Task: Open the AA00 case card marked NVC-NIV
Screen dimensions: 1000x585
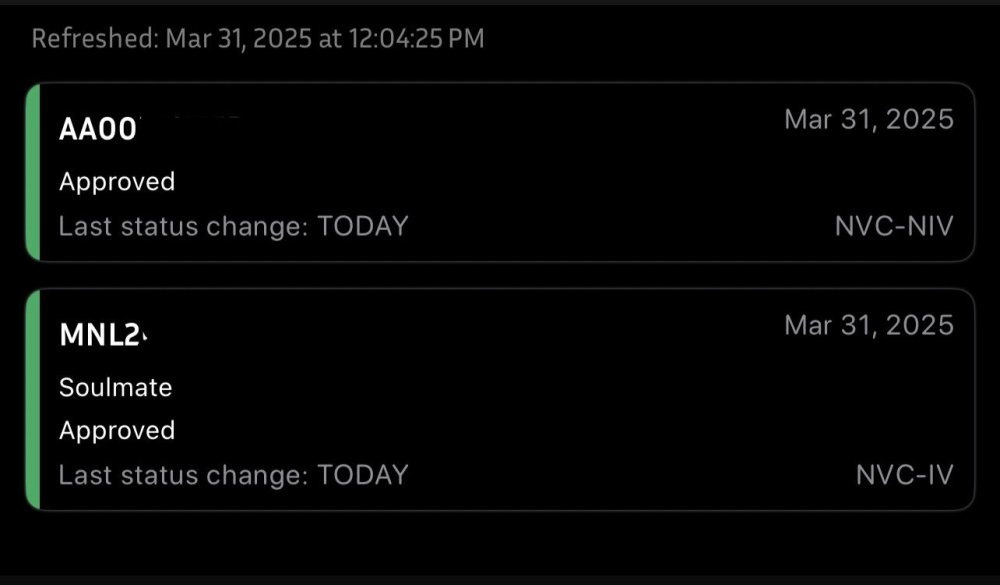Action: (x=500, y=172)
